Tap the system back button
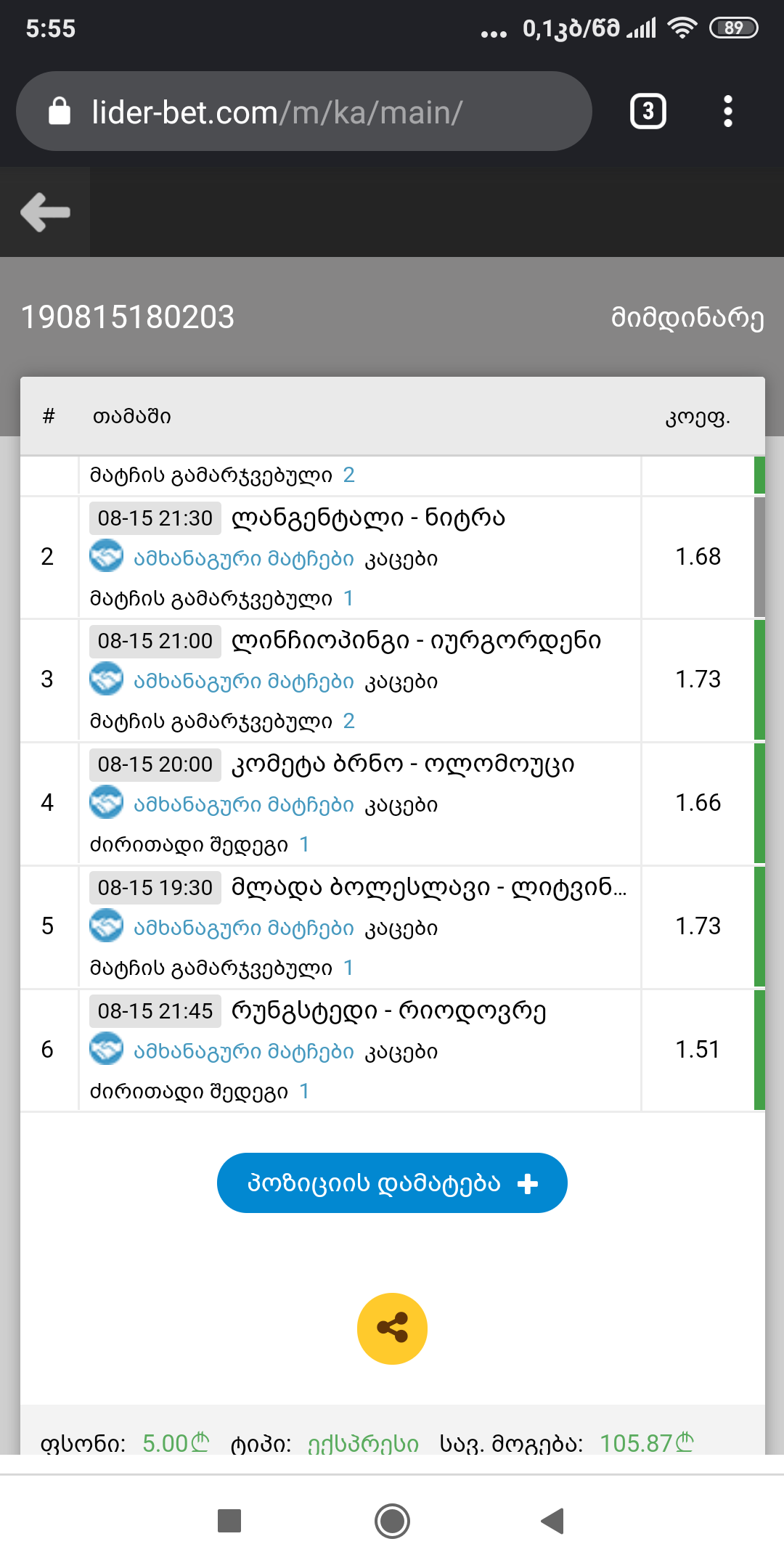This screenshot has width=784, height=1568. tap(553, 1521)
